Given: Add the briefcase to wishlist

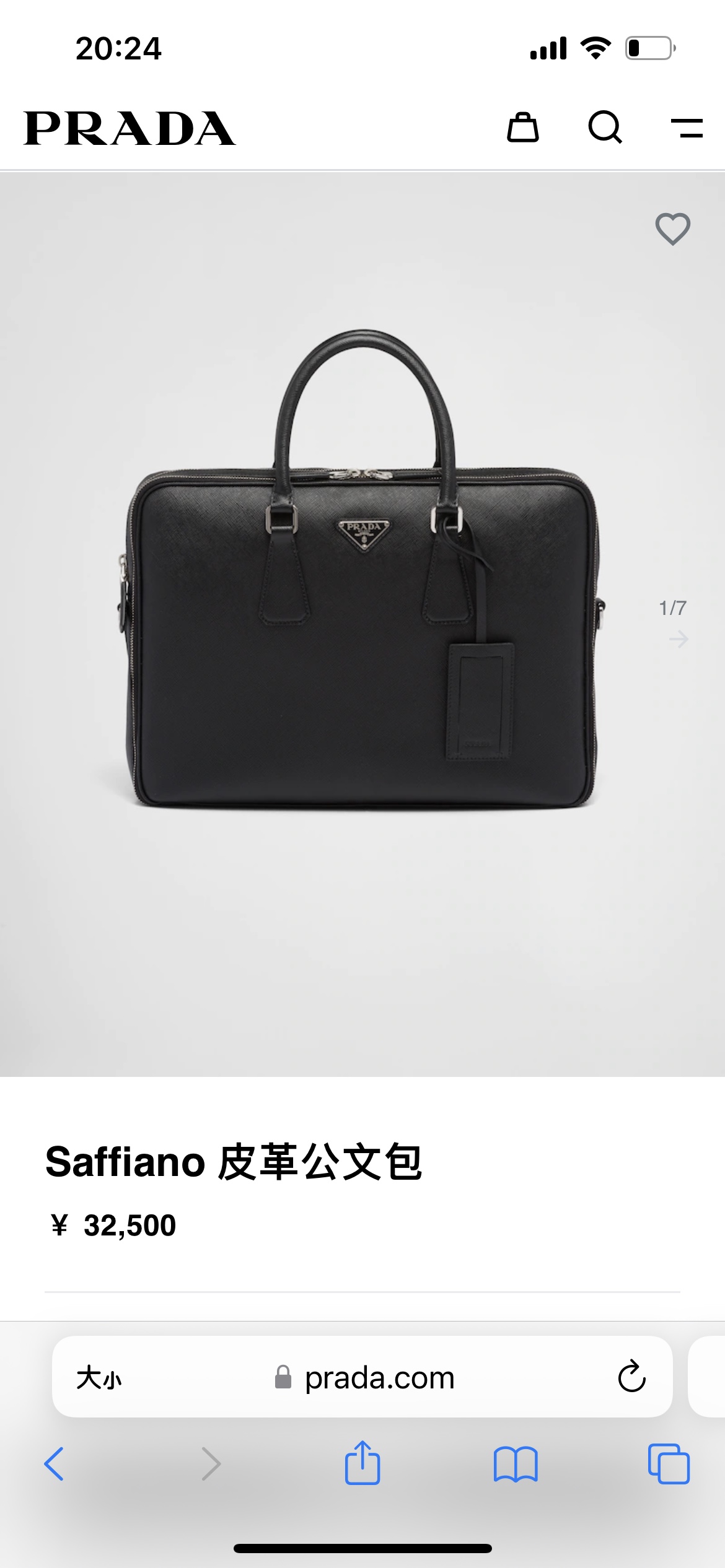Looking at the screenshot, I should [x=673, y=229].
